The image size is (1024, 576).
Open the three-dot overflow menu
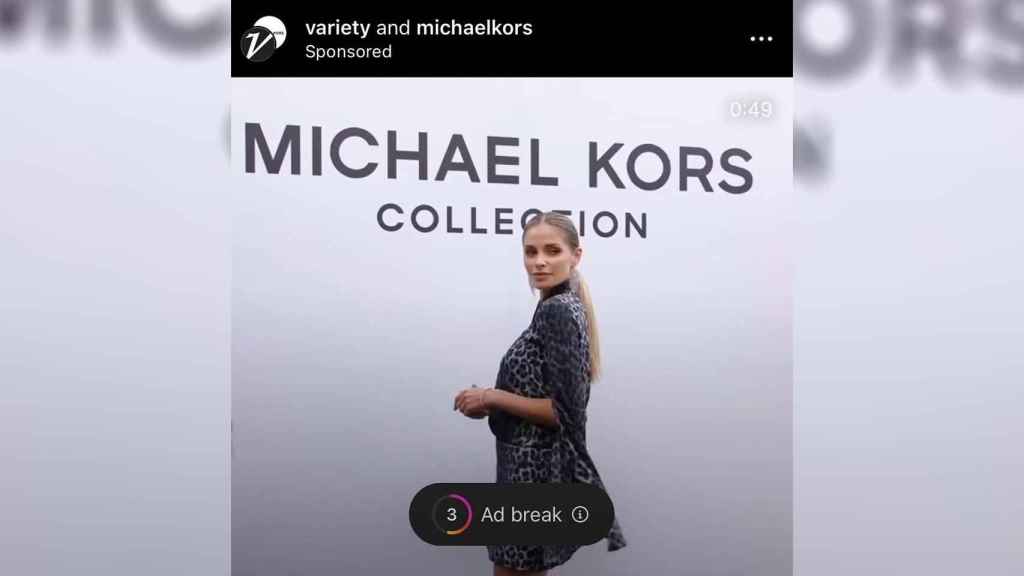(761, 39)
